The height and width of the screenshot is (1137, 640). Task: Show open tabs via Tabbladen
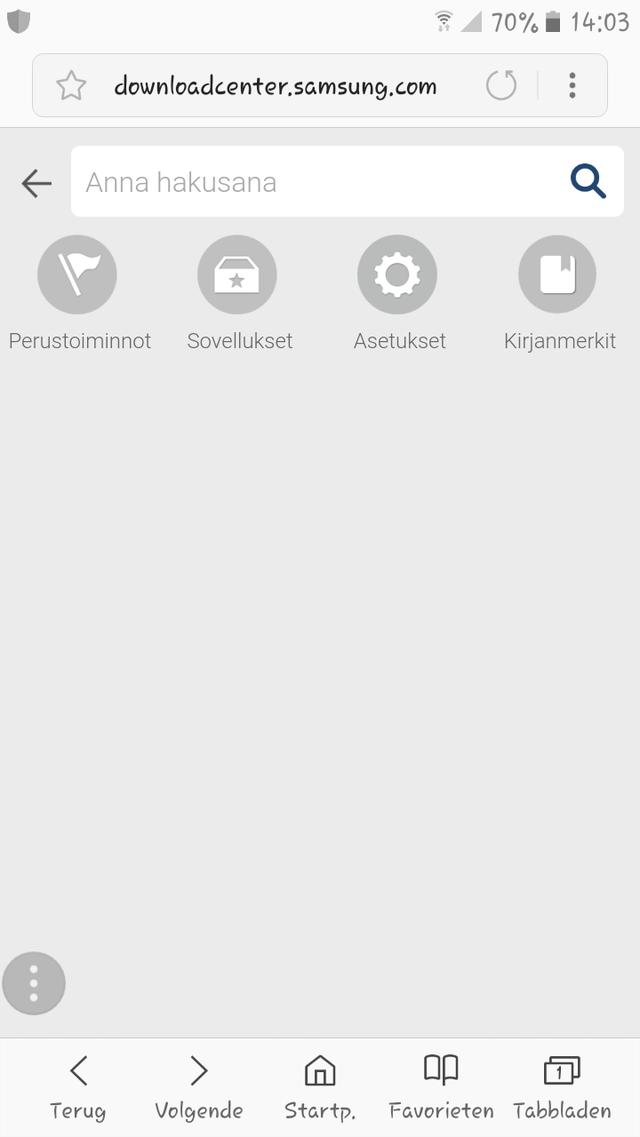562,1087
